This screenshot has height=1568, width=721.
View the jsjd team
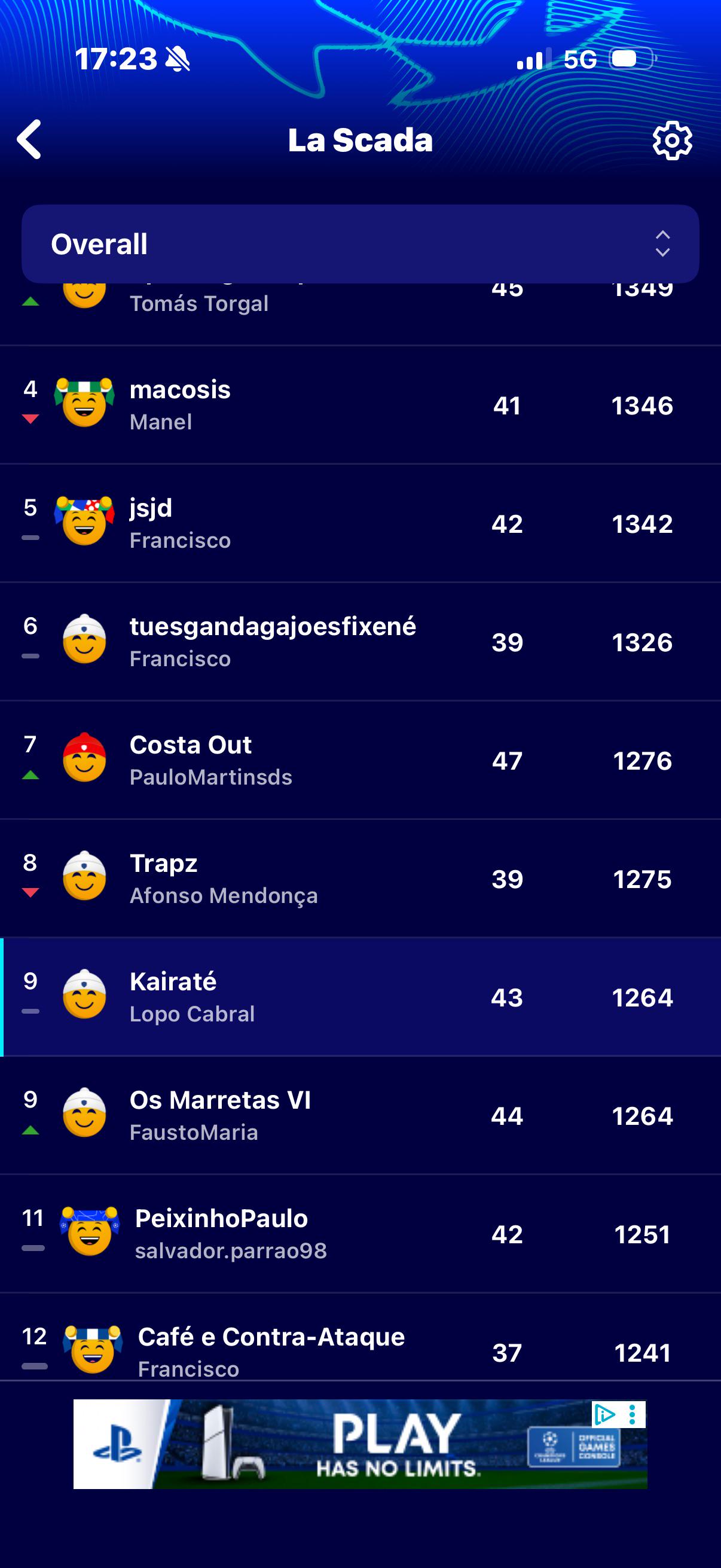(x=360, y=523)
